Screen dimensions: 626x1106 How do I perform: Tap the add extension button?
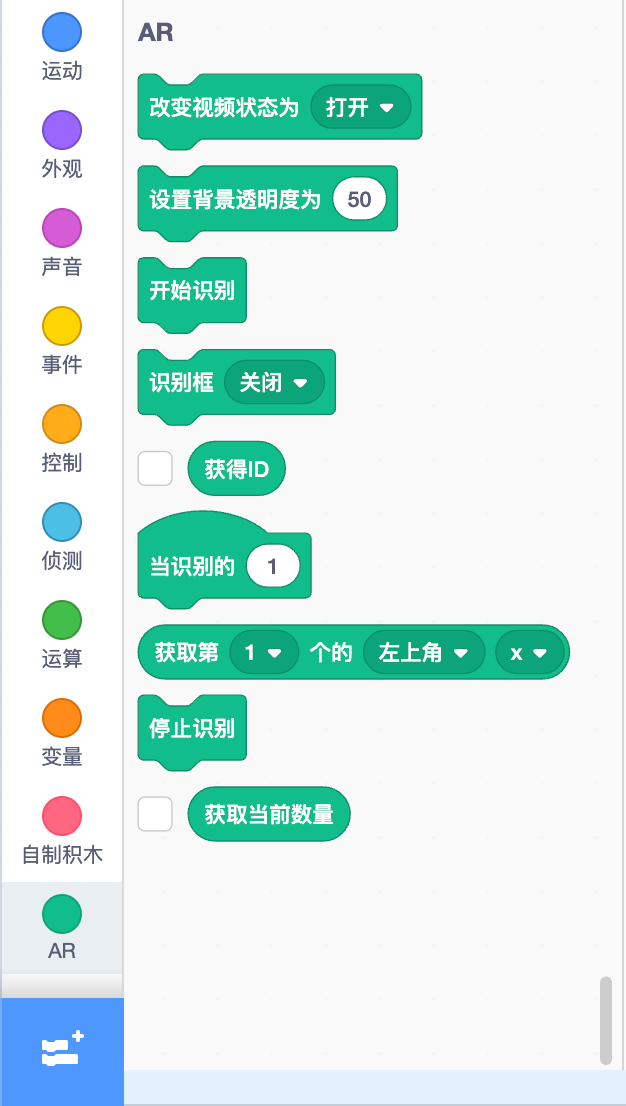click(62, 1051)
